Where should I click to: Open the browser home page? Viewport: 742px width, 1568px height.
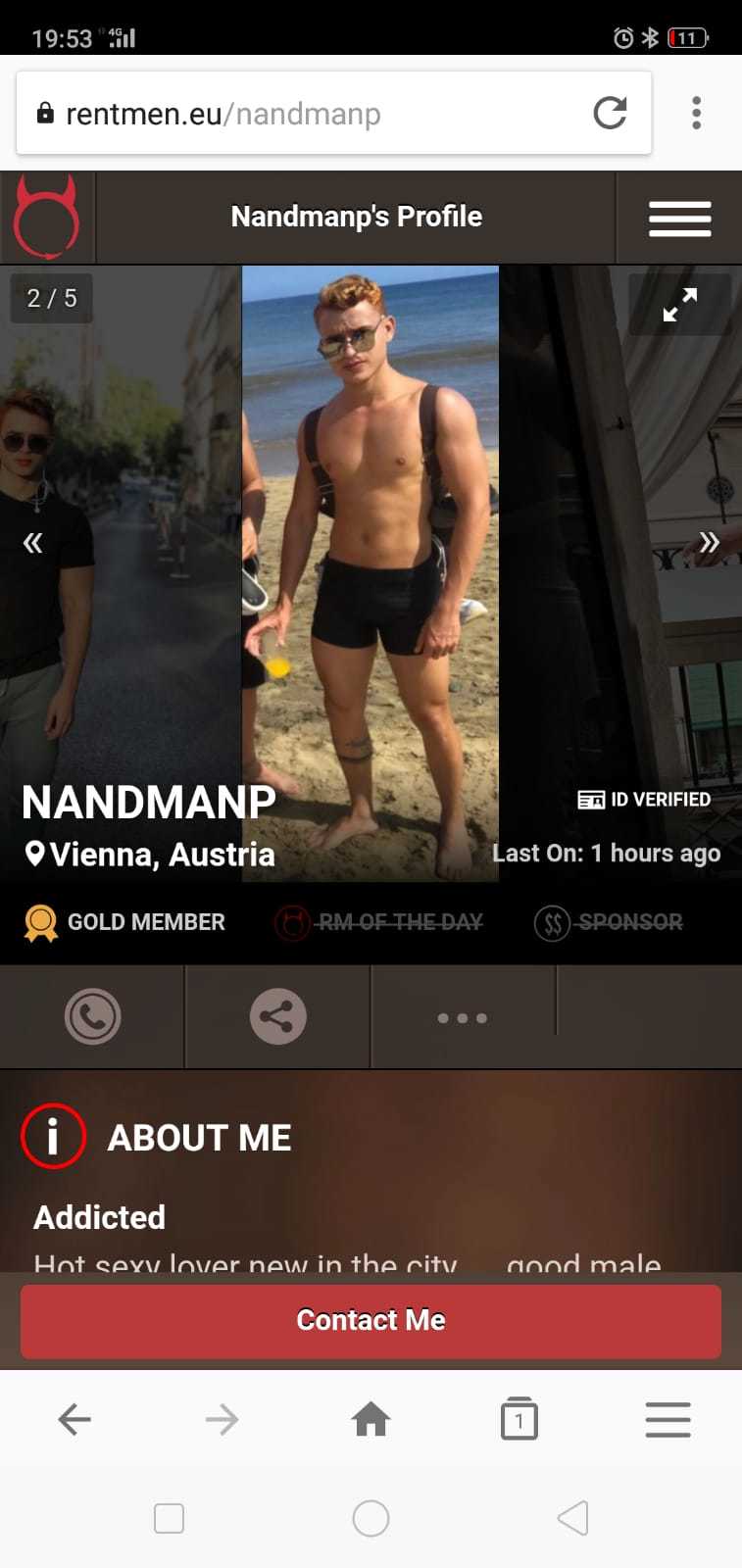pyautogui.click(x=371, y=1419)
